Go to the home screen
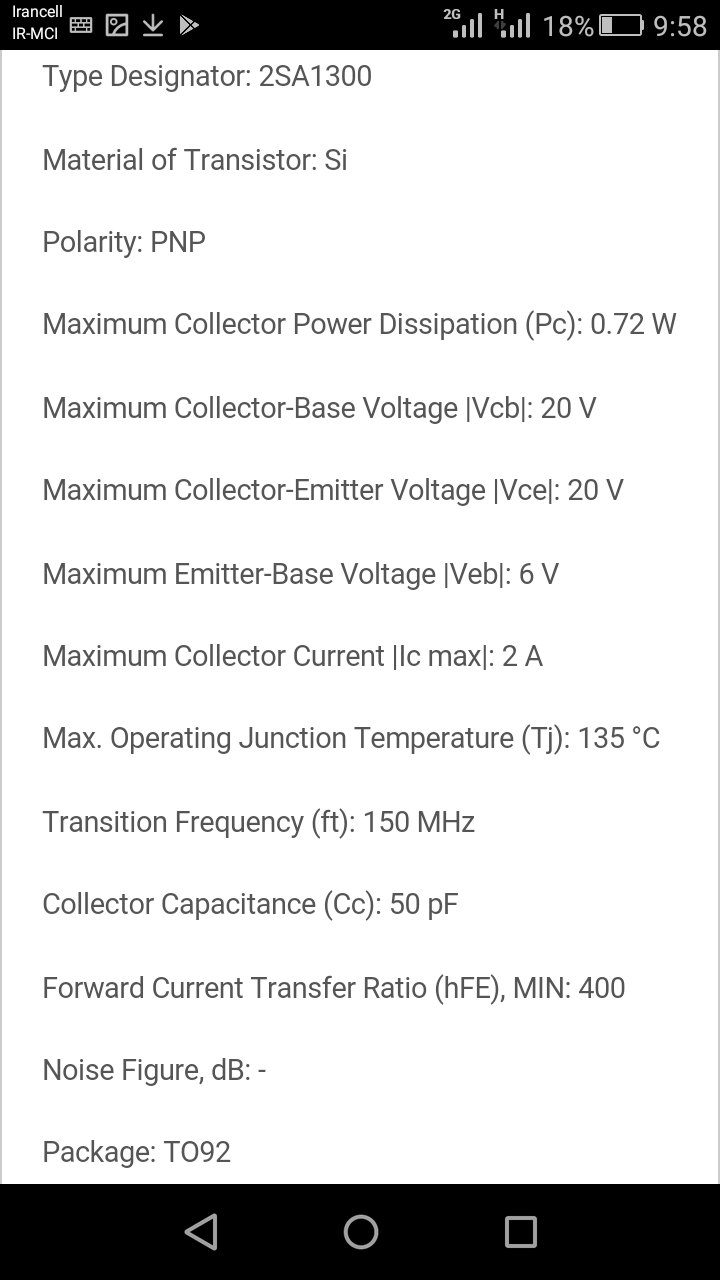 (360, 1231)
